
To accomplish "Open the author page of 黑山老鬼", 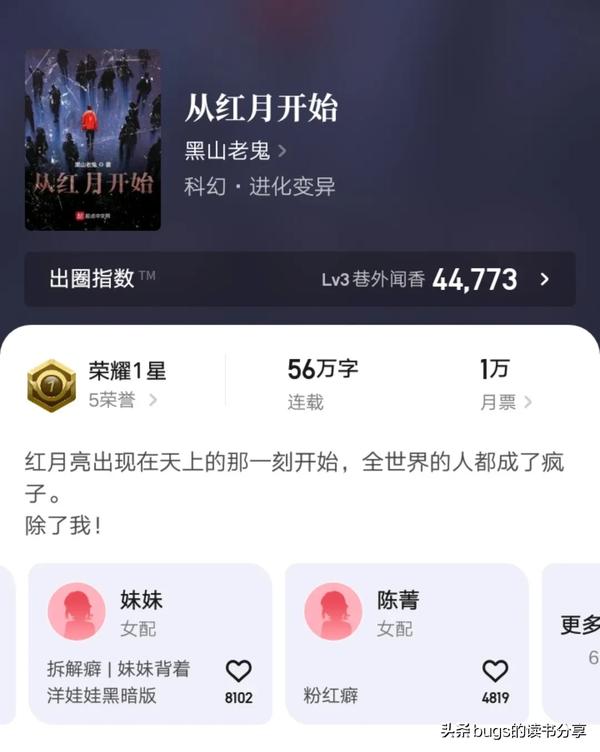I will pos(236,151).
